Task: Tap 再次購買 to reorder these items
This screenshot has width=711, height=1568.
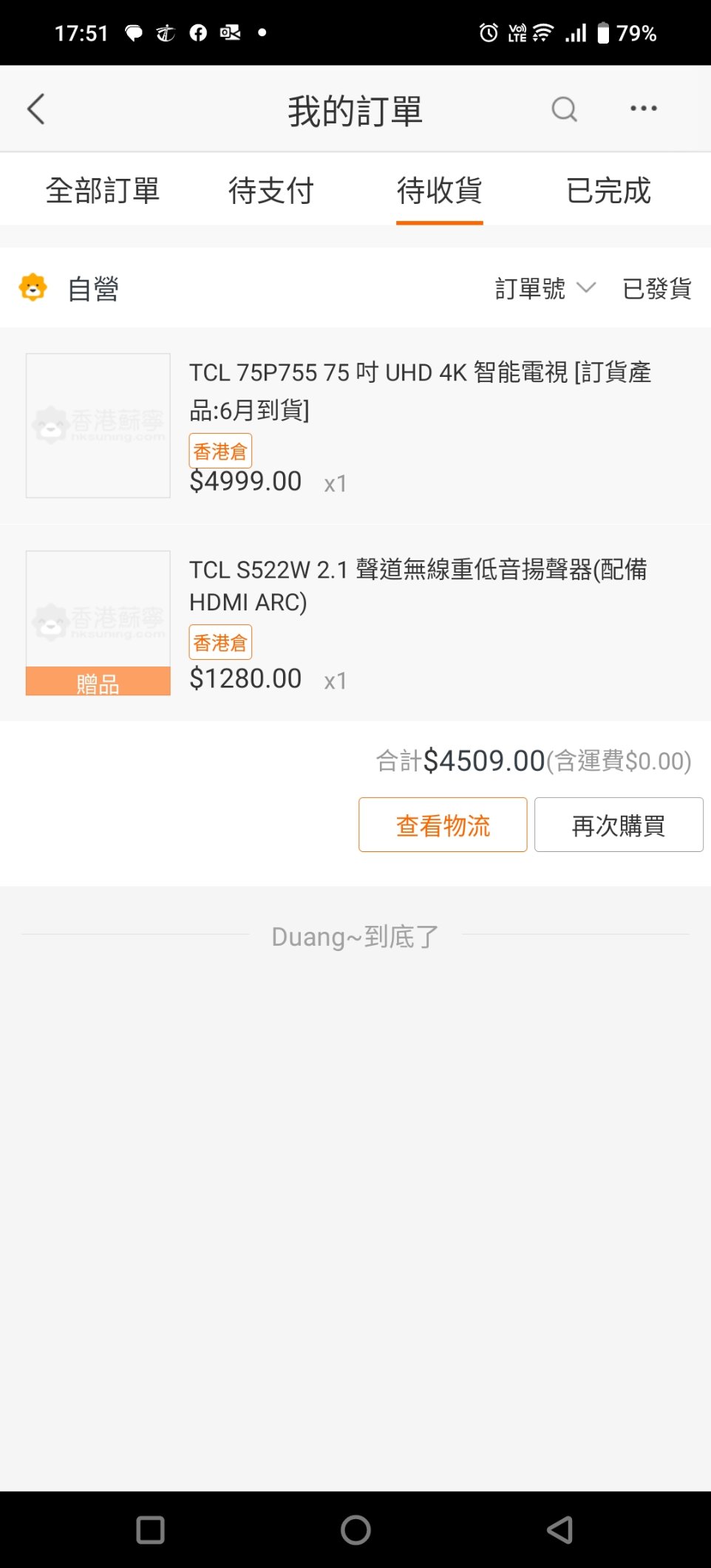Action: (x=618, y=824)
